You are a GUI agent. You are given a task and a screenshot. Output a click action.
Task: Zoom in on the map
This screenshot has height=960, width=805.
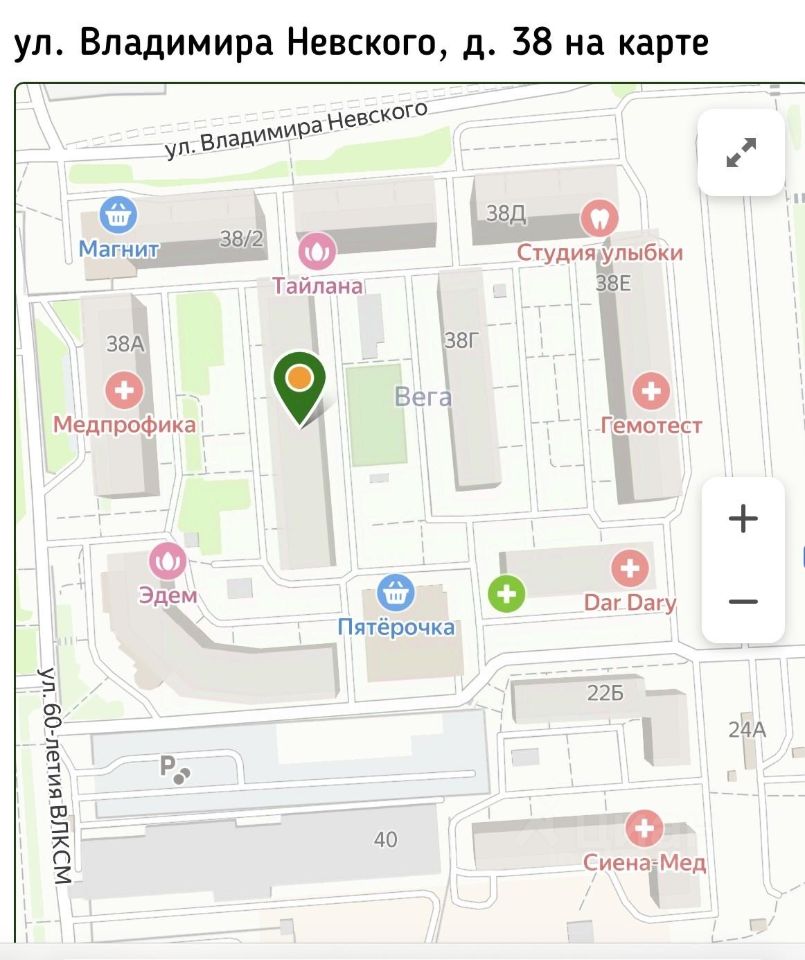click(742, 518)
